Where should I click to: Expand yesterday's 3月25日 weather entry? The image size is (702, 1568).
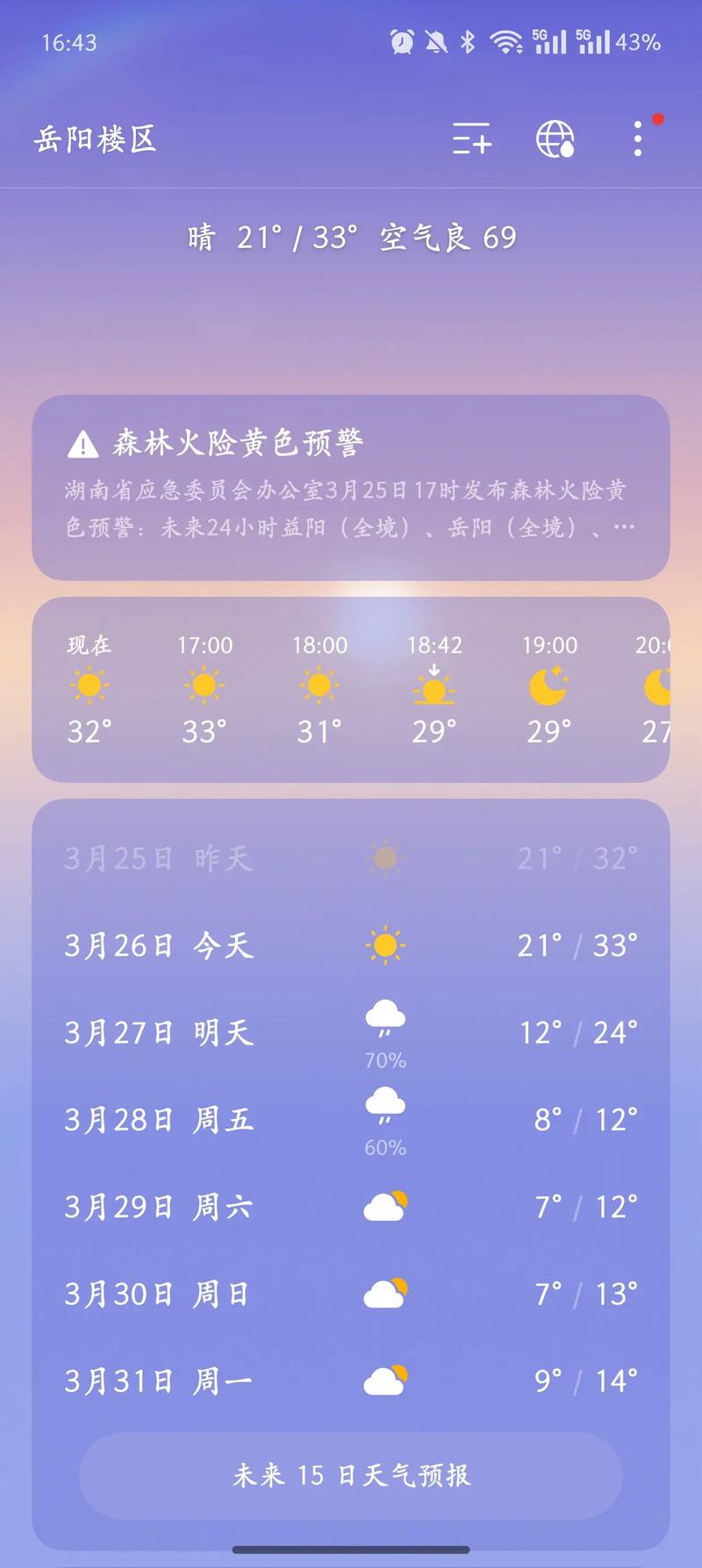coord(351,859)
